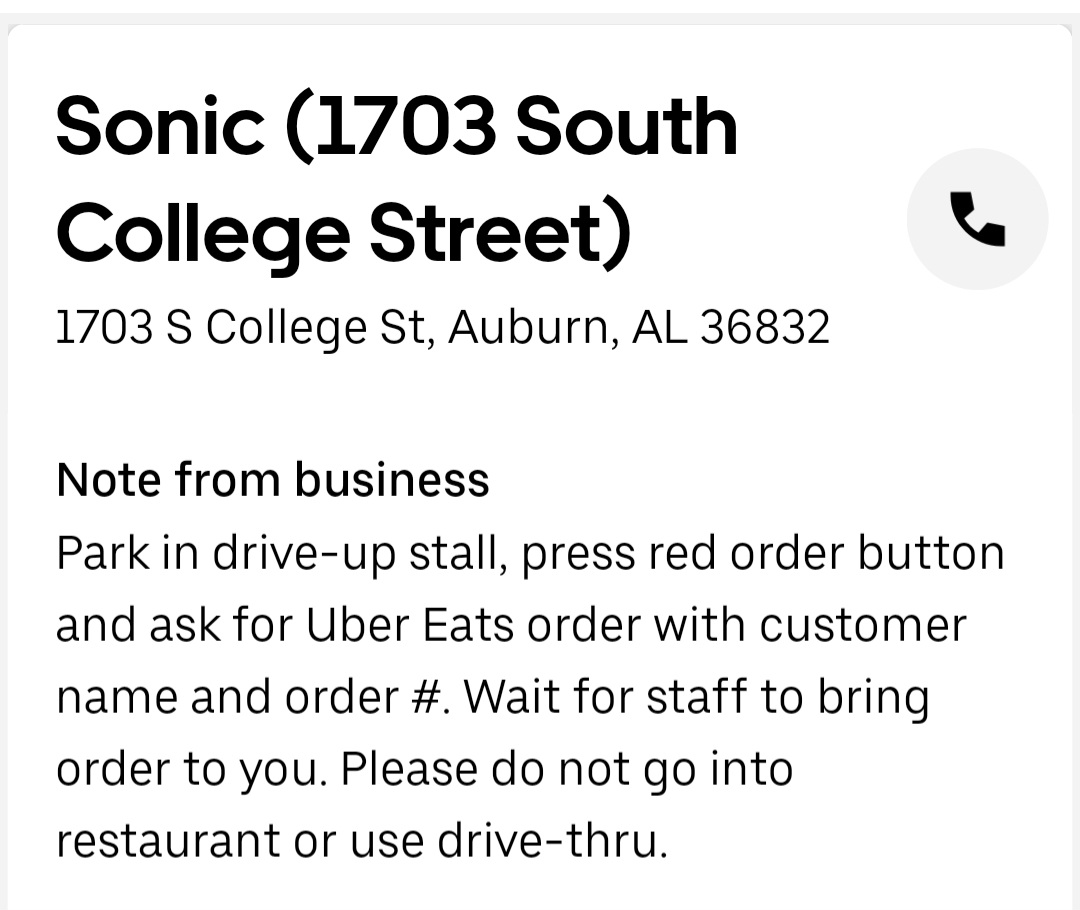Screen dimensions: 1080x910
Task: Call the Sonic restaurant via phone icon
Action: (977, 219)
